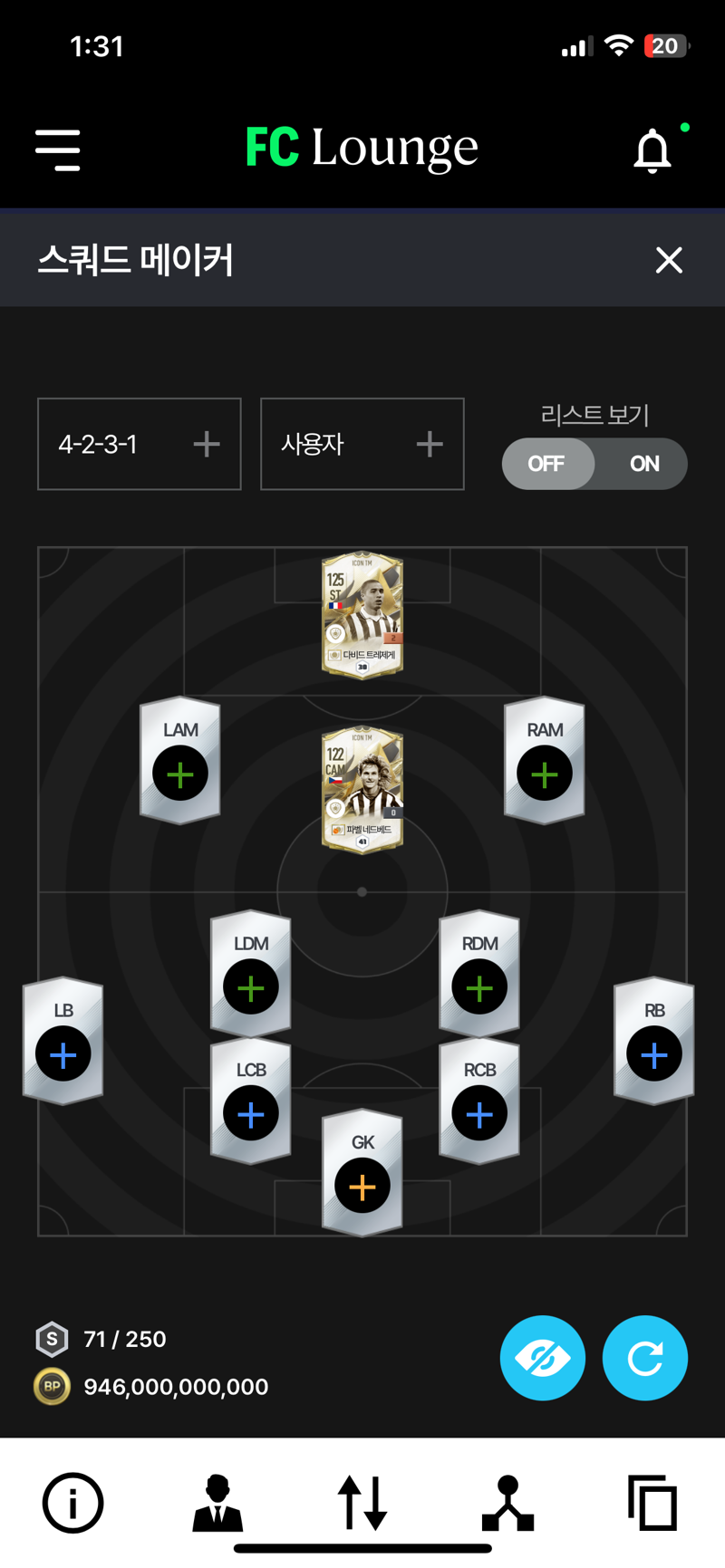Image resolution: width=725 pixels, height=1568 pixels.
Task: Add a player to the RAM slot
Action: pos(545,774)
